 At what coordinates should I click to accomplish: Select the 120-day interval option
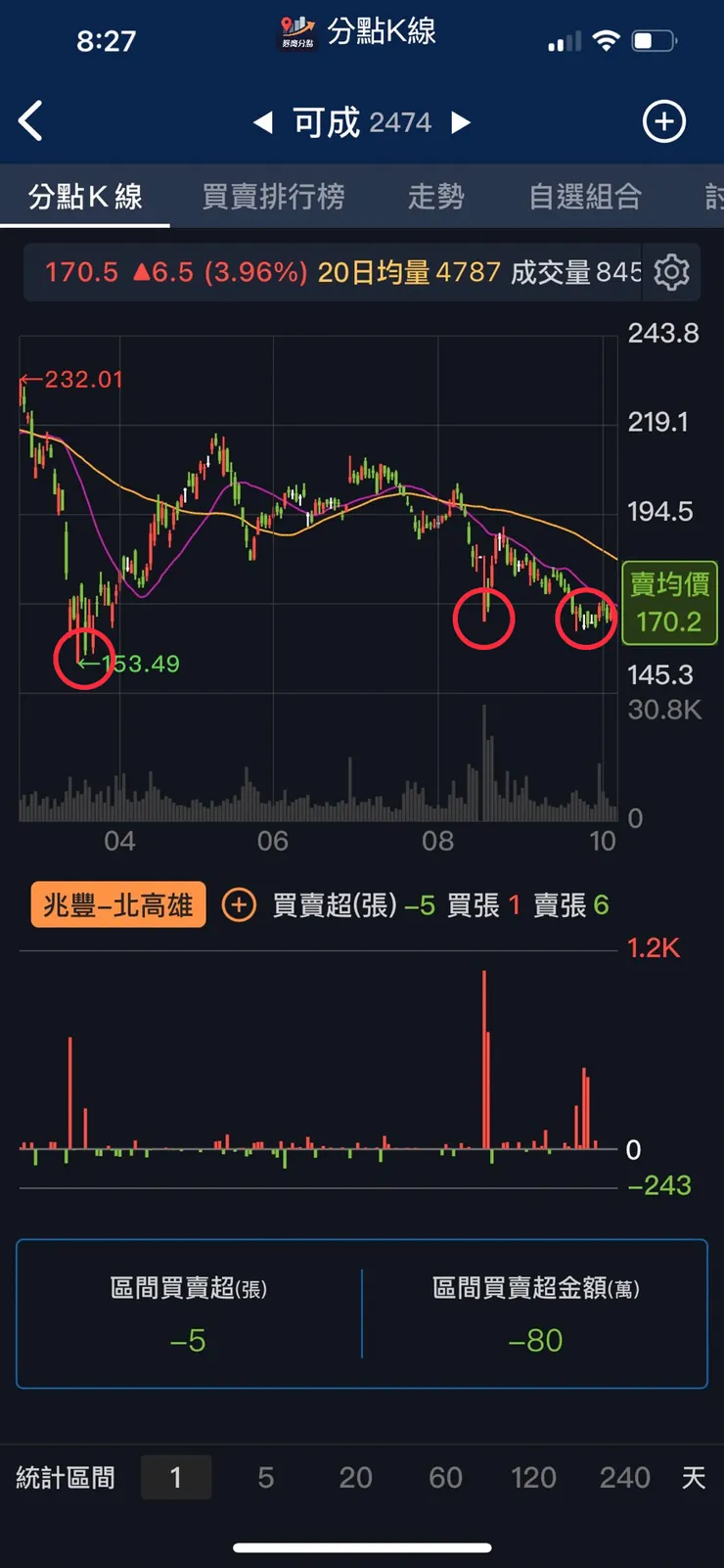click(x=533, y=1478)
